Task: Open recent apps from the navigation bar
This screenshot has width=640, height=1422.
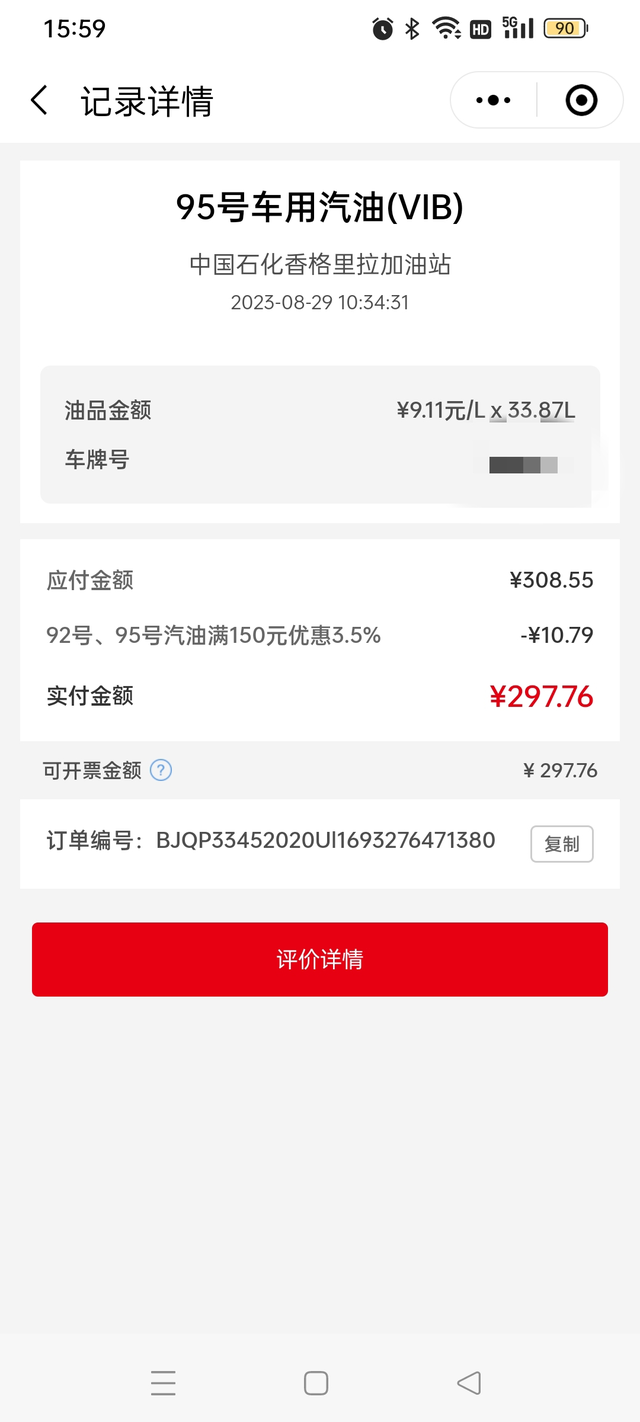Action: (x=163, y=1383)
